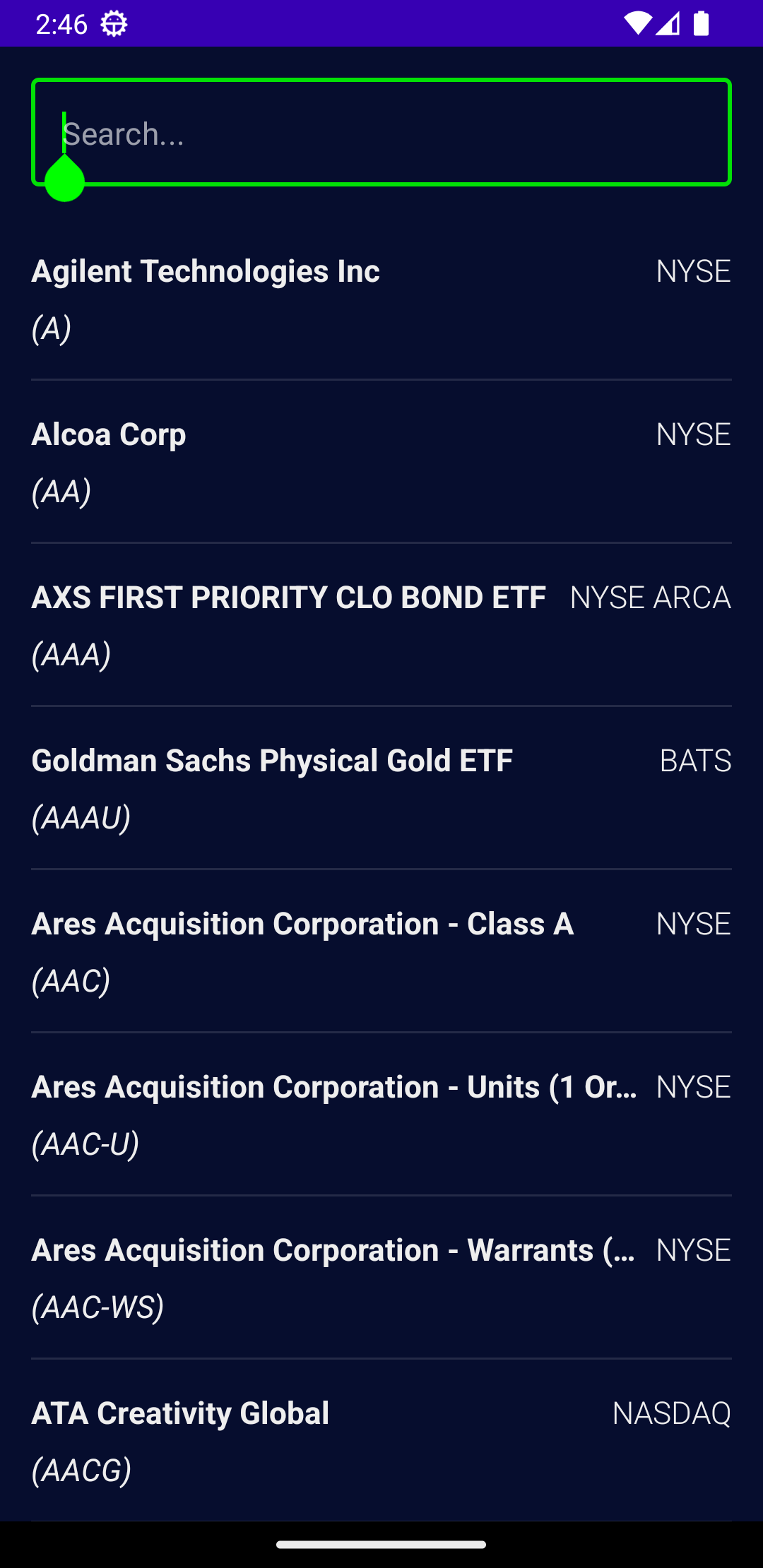
Task: Focus the Search text field
Action: (x=381, y=133)
